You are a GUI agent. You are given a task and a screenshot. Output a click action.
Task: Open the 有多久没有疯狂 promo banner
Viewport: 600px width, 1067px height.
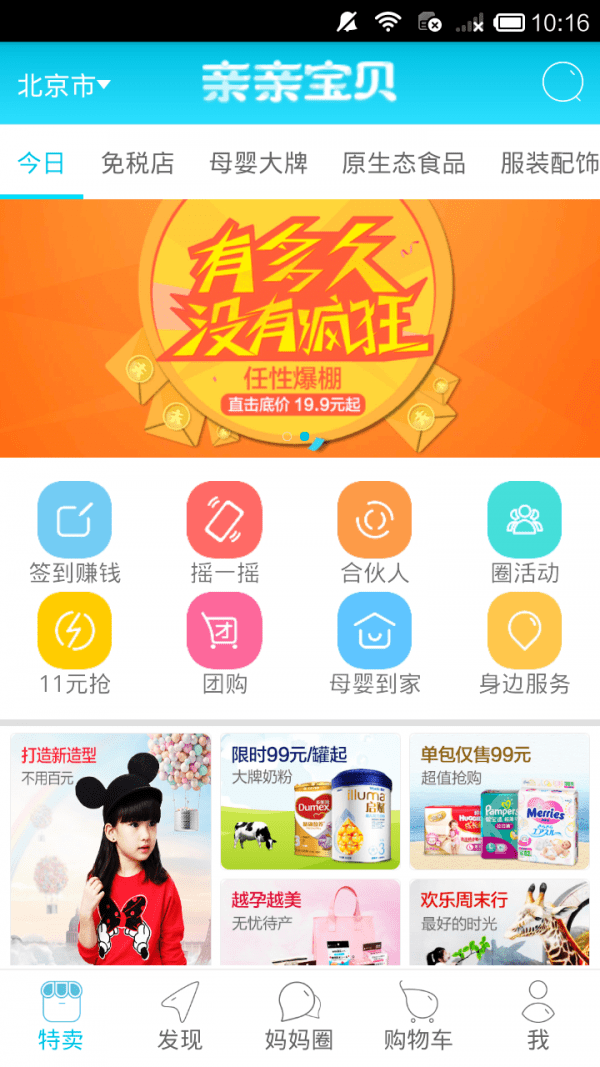click(300, 328)
